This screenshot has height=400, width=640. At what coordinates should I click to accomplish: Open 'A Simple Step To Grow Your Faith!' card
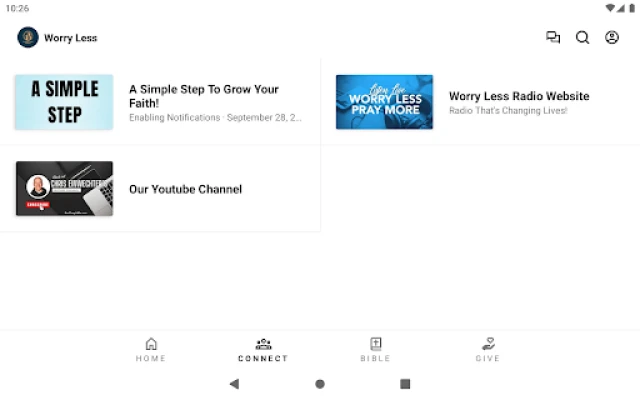click(x=160, y=102)
